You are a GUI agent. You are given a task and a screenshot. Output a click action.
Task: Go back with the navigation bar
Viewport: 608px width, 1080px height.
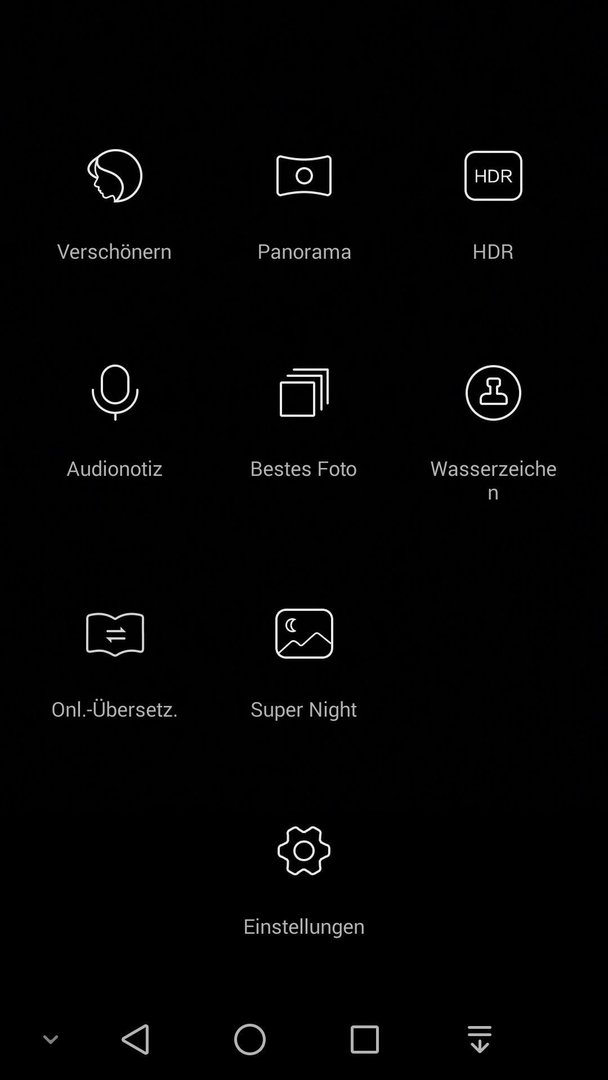click(x=136, y=1039)
